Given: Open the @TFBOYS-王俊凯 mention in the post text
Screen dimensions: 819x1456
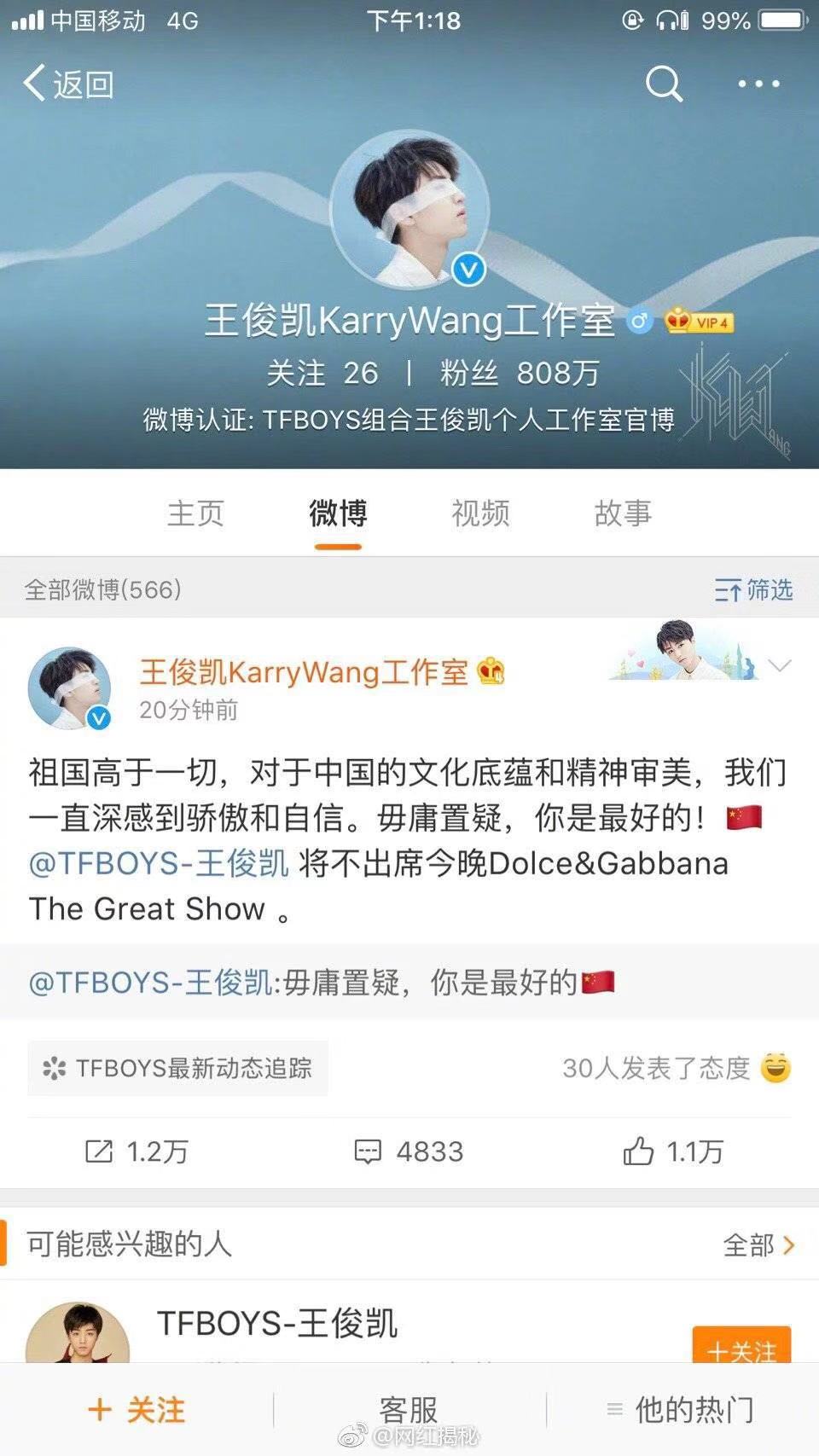Looking at the screenshot, I should coord(159,863).
